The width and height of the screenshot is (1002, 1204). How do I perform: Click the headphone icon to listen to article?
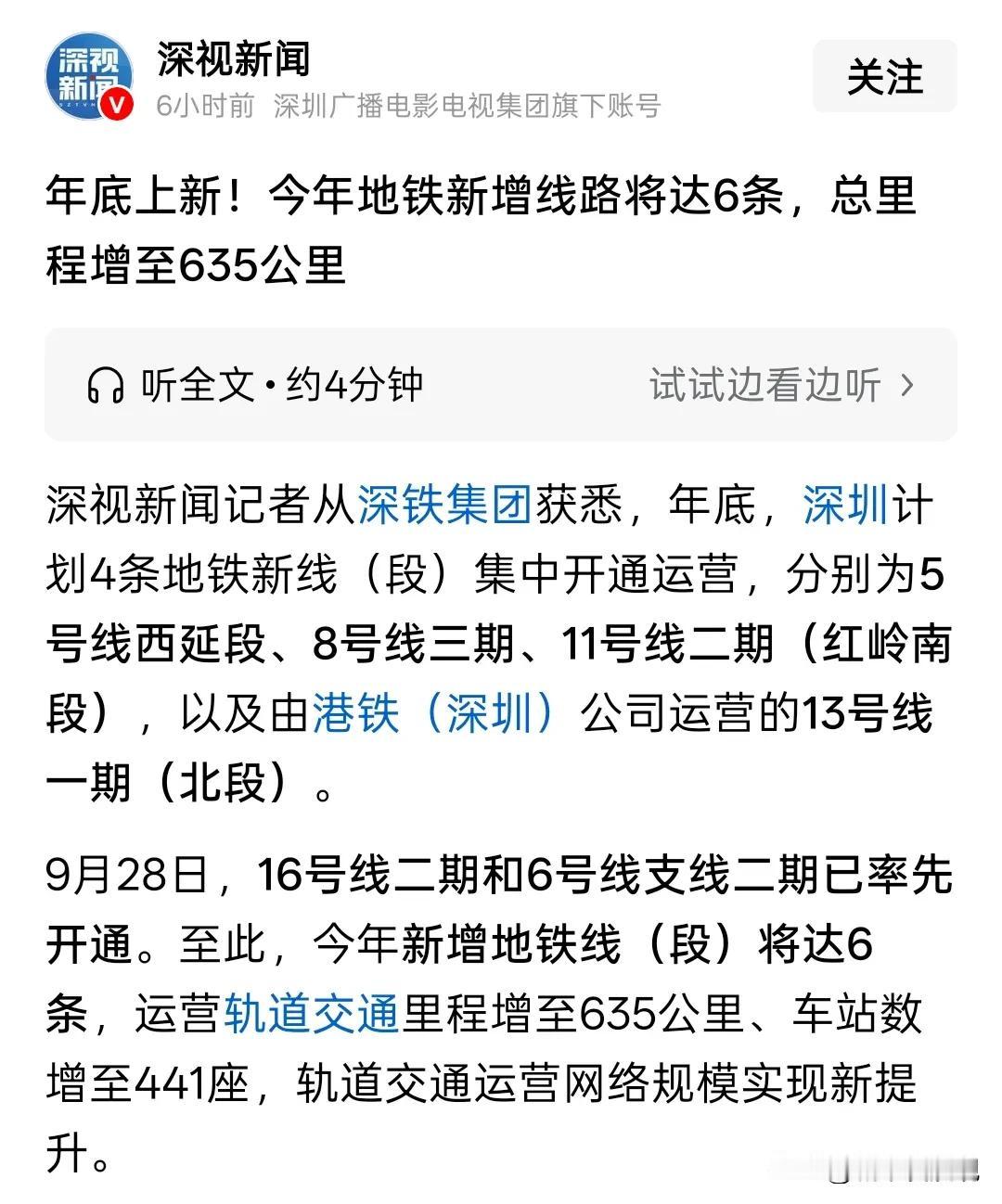tap(105, 384)
